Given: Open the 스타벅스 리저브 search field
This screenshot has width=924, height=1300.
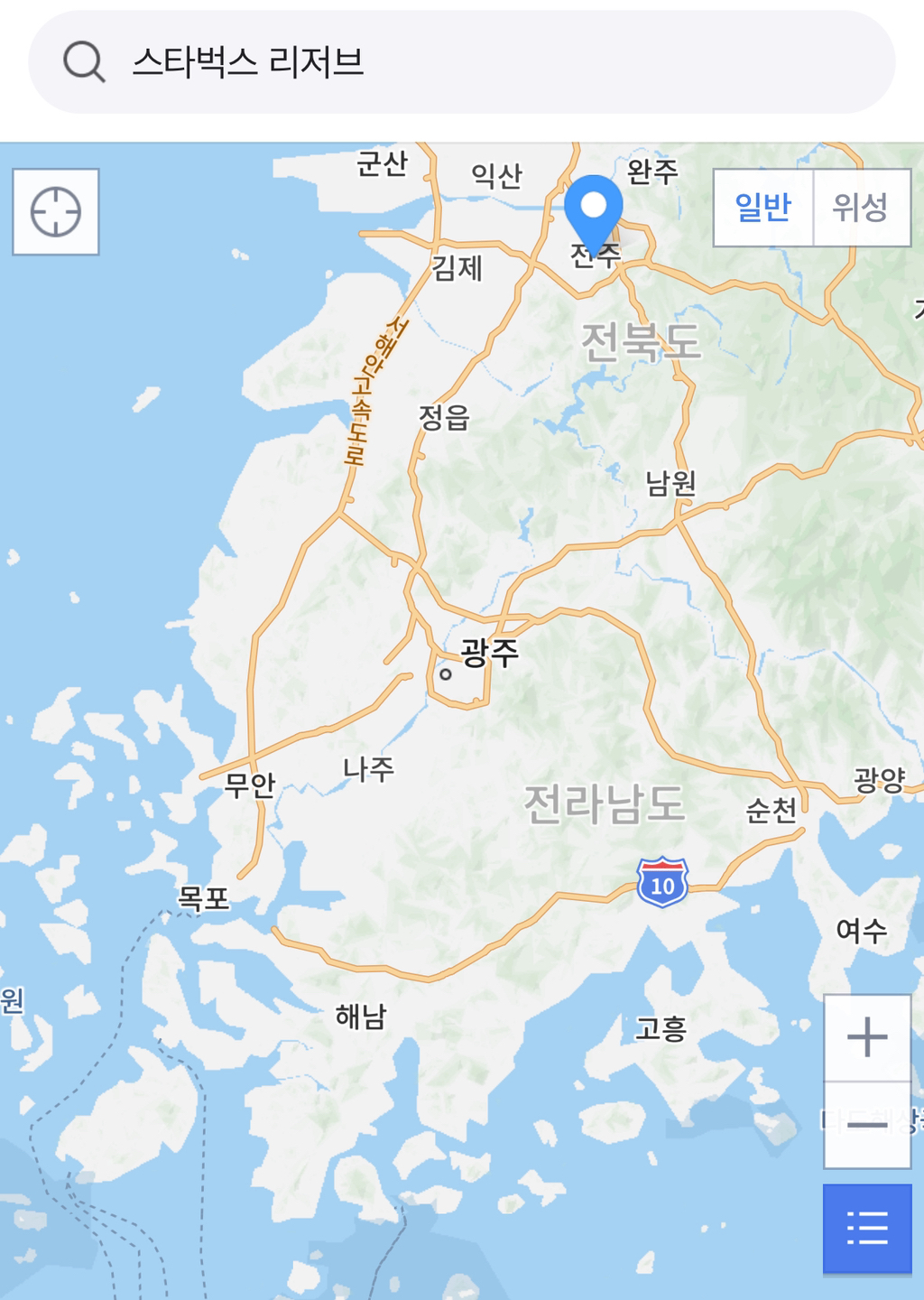Looking at the screenshot, I should (487, 62).
